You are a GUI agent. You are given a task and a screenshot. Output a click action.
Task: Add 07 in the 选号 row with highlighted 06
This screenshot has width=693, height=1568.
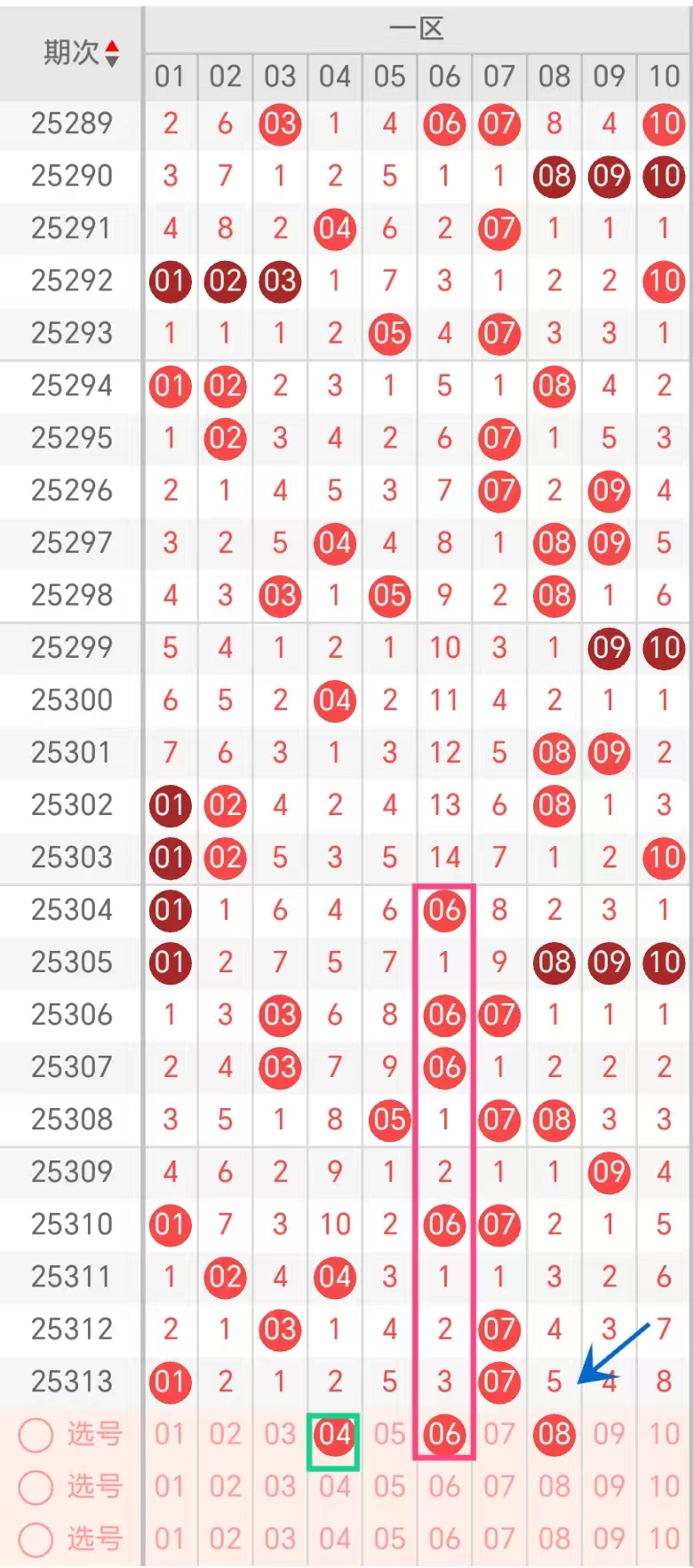click(x=499, y=1434)
